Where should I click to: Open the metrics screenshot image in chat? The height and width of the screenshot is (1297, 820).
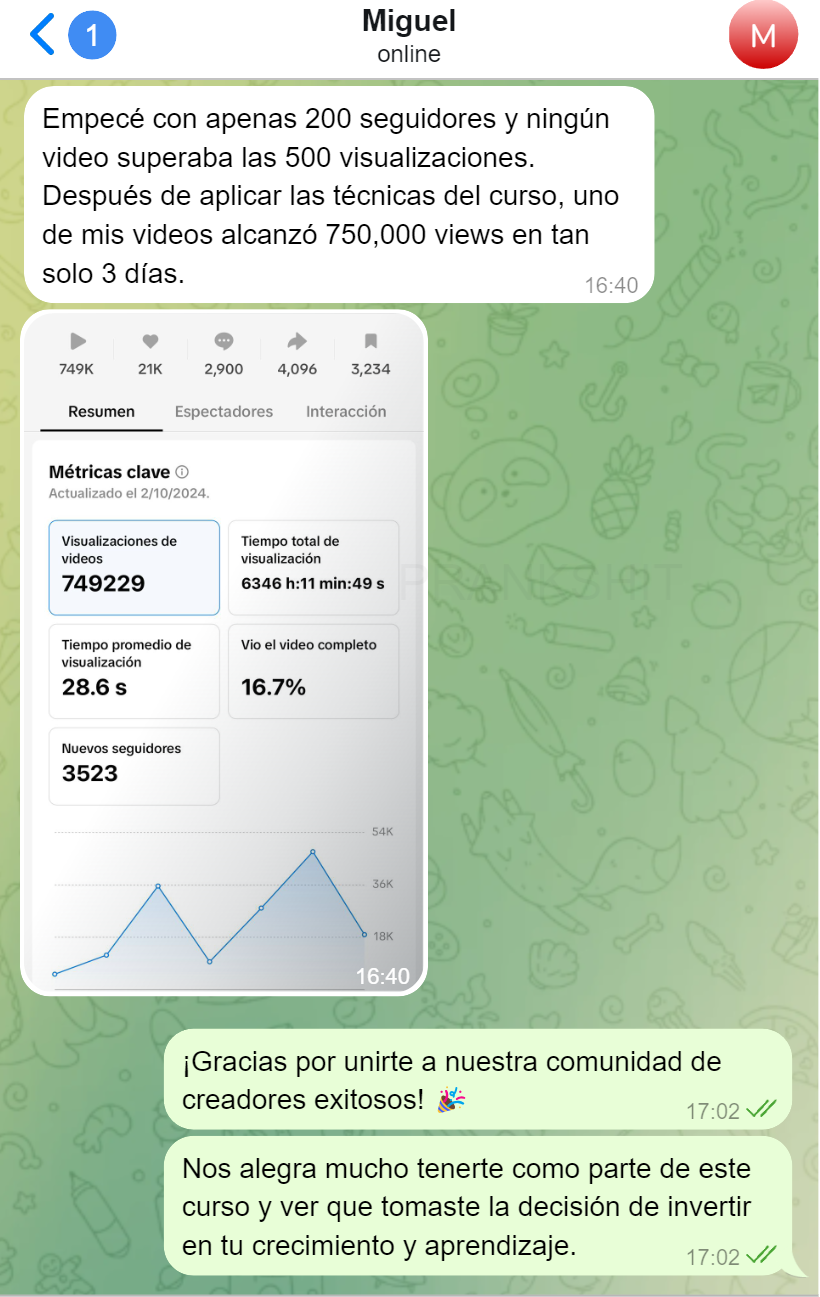[224, 652]
